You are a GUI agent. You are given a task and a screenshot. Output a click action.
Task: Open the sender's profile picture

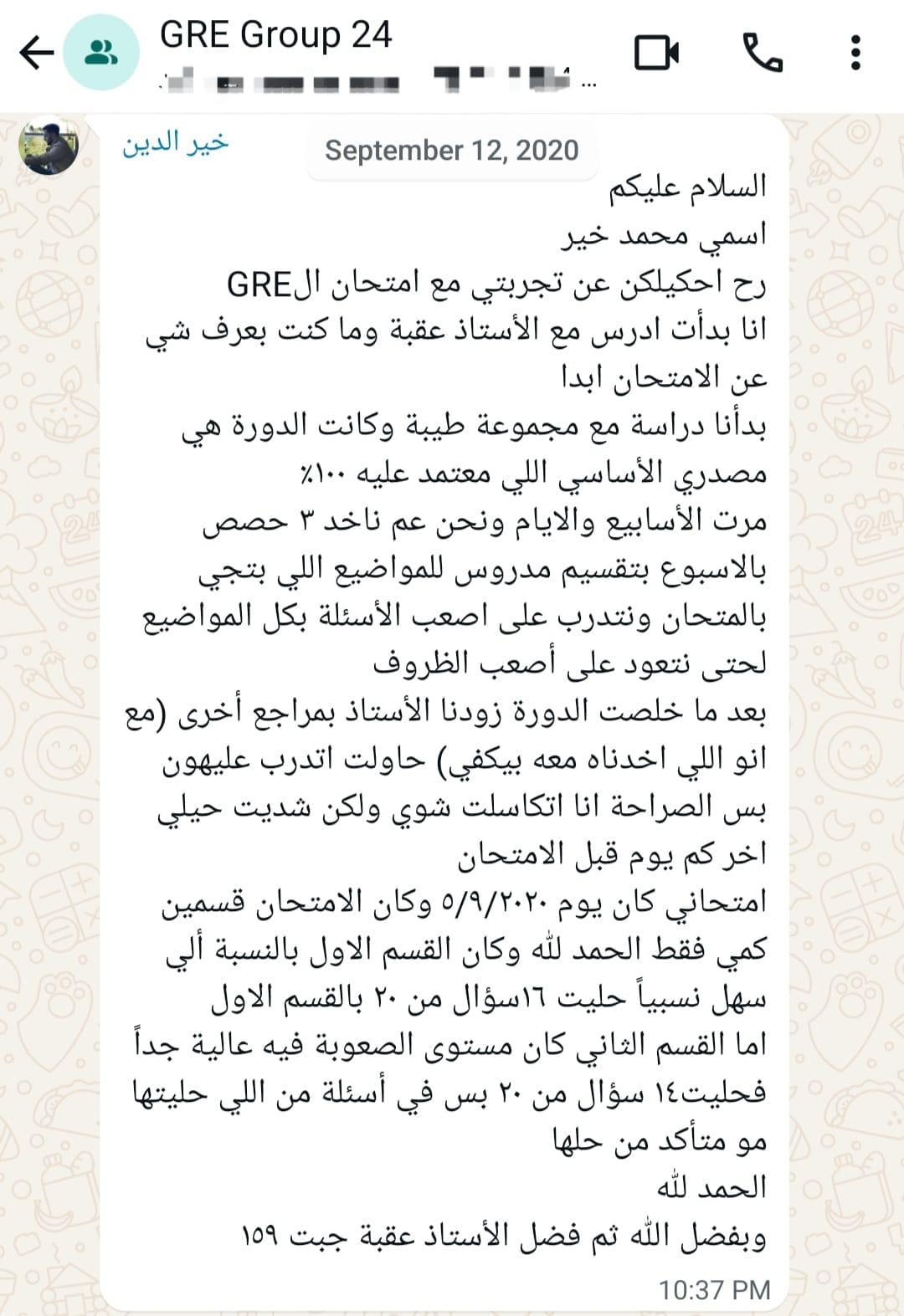(49, 146)
